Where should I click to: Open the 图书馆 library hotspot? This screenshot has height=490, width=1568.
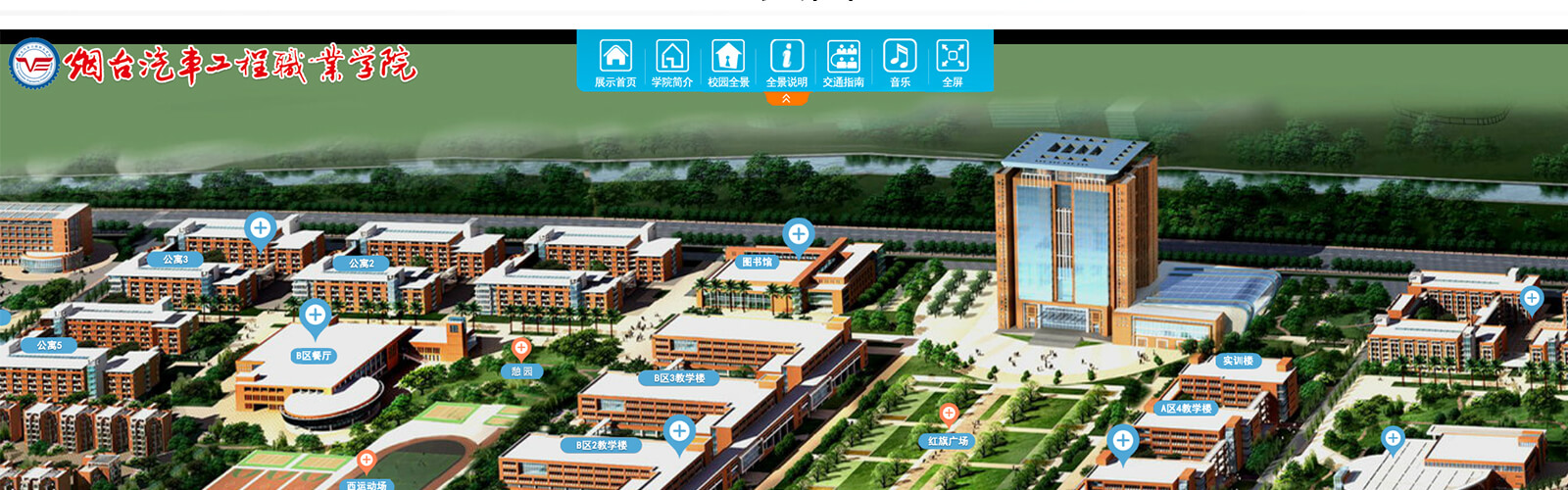[x=799, y=234]
